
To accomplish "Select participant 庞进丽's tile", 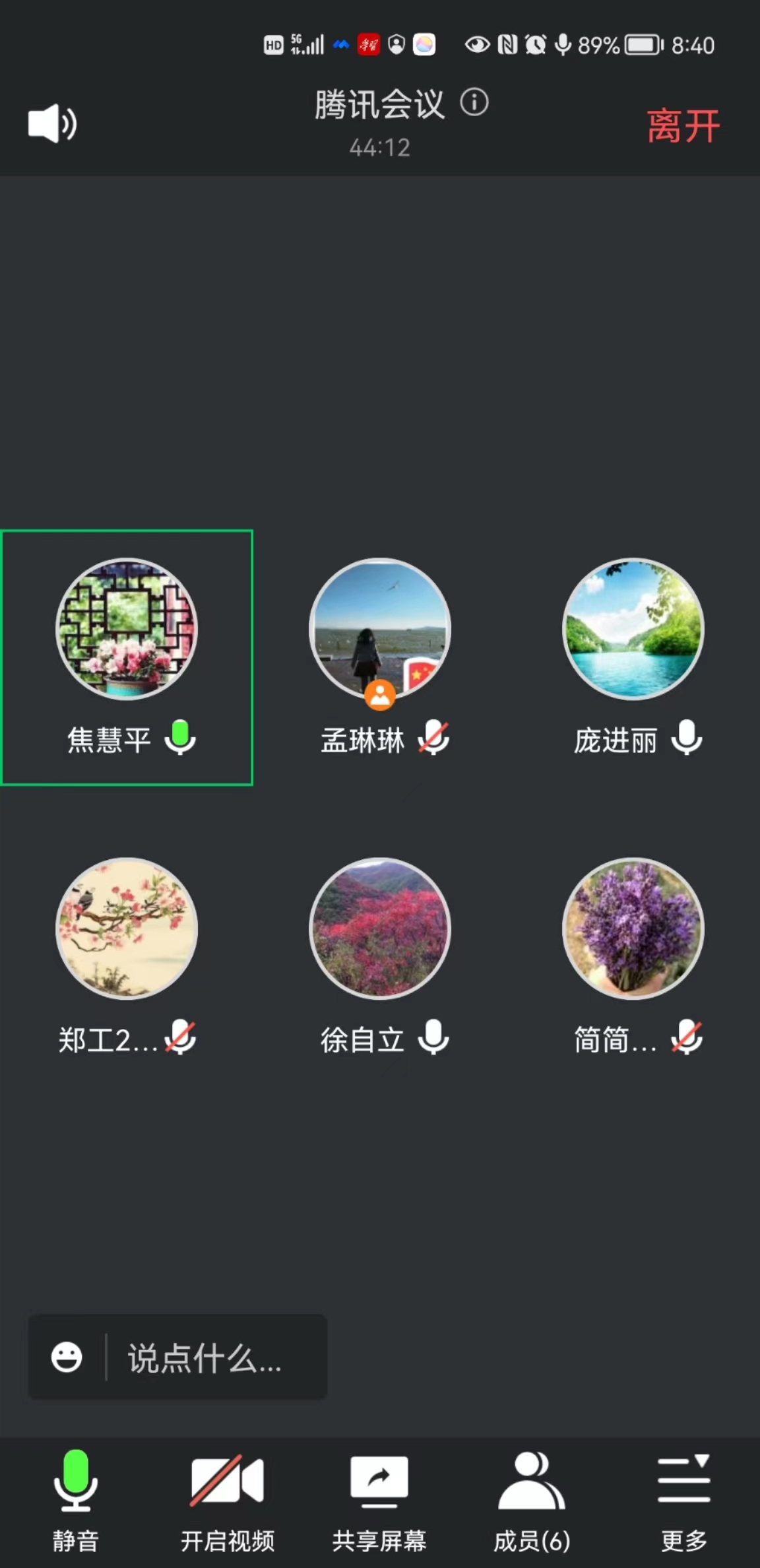I will tap(633, 657).
